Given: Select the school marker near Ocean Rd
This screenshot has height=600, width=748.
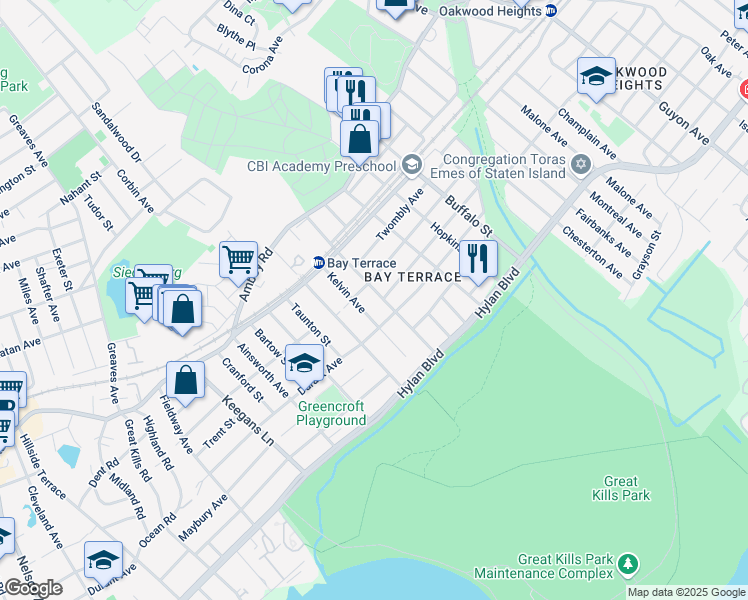Looking at the screenshot, I should (x=103, y=560).
